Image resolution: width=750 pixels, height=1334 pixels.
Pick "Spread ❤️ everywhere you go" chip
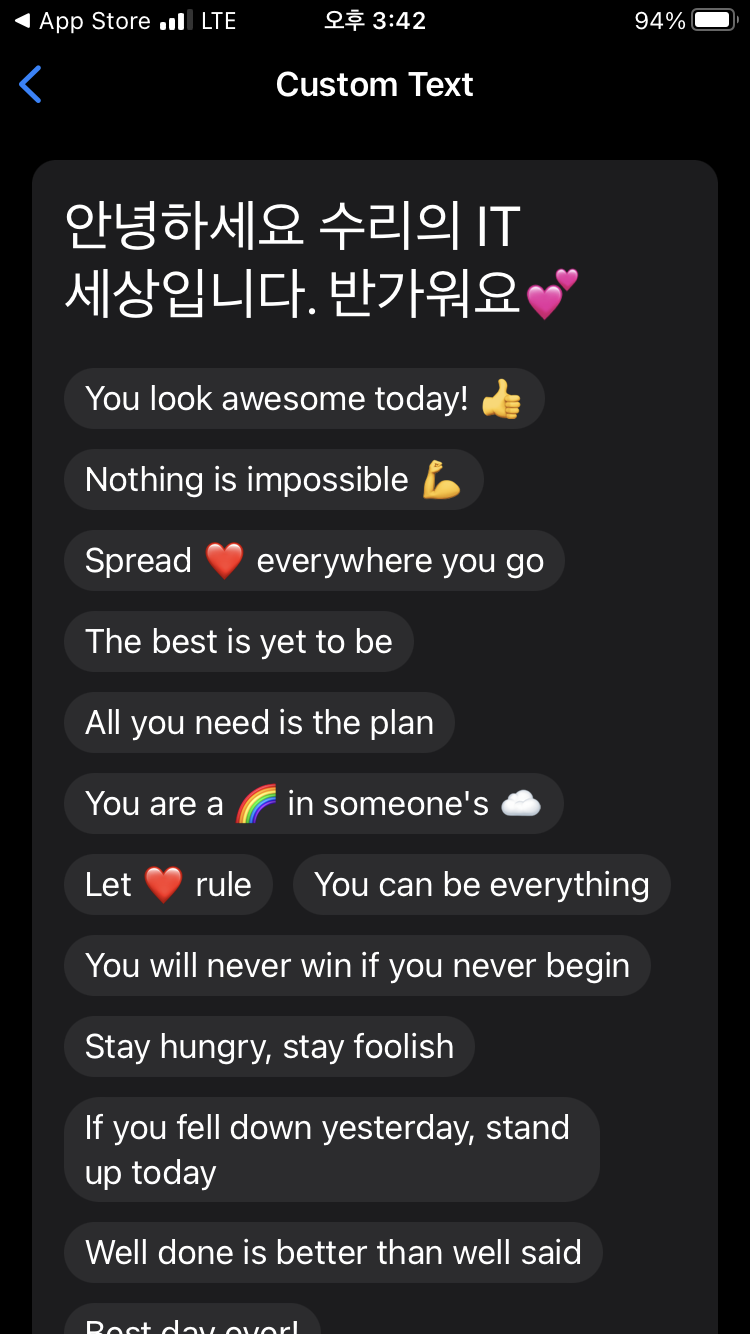314,561
